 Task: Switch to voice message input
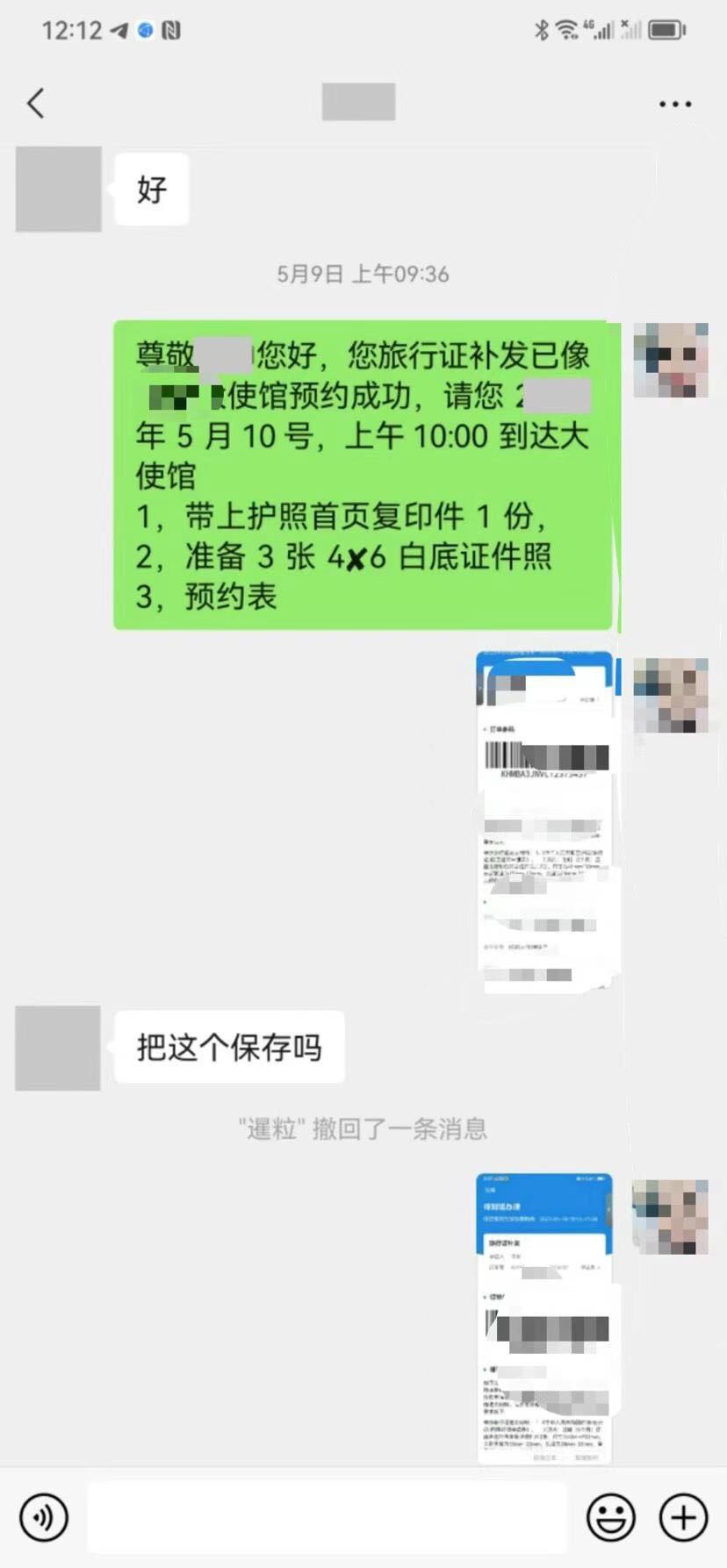(x=44, y=1517)
